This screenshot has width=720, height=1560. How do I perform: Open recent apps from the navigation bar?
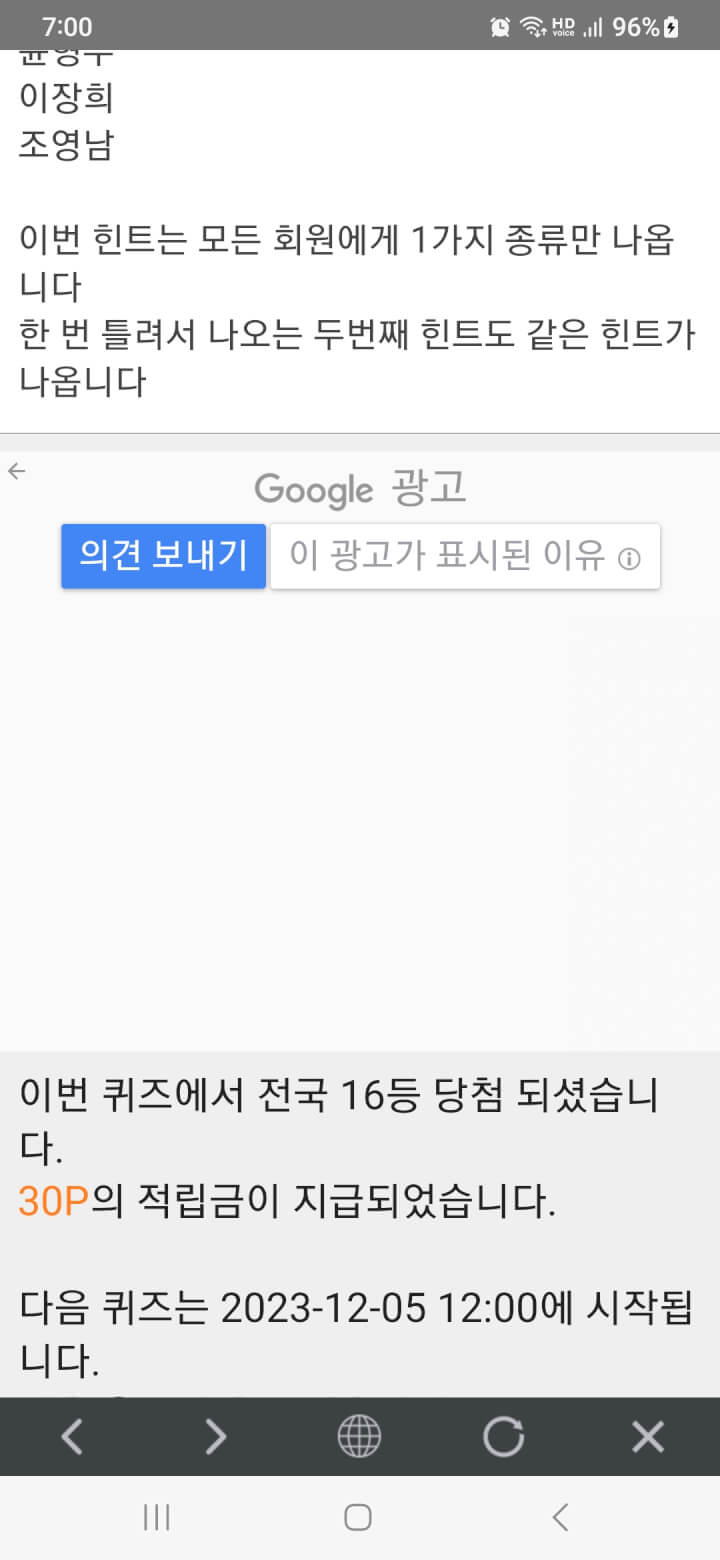156,1517
